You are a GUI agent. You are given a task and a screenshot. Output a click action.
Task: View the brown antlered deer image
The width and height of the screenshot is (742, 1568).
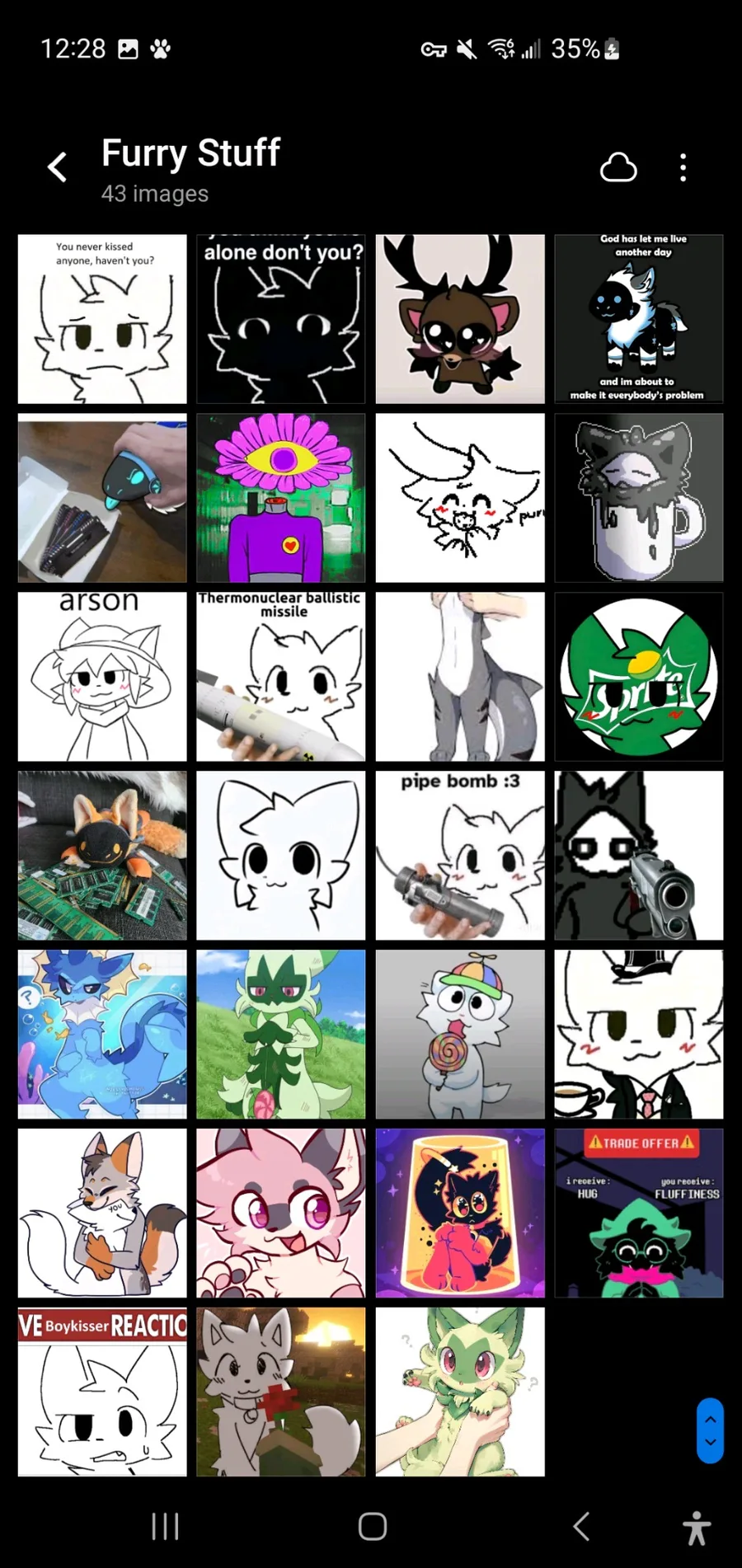[460, 319]
